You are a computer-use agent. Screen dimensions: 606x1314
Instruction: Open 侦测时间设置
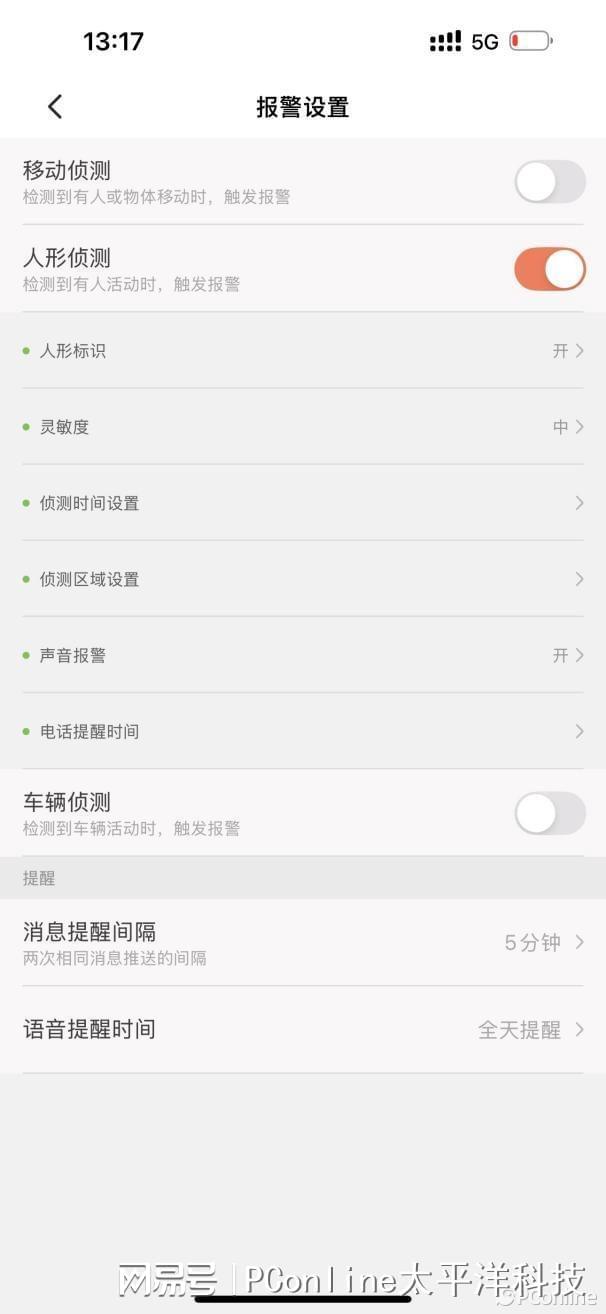[x=303, y=503]
